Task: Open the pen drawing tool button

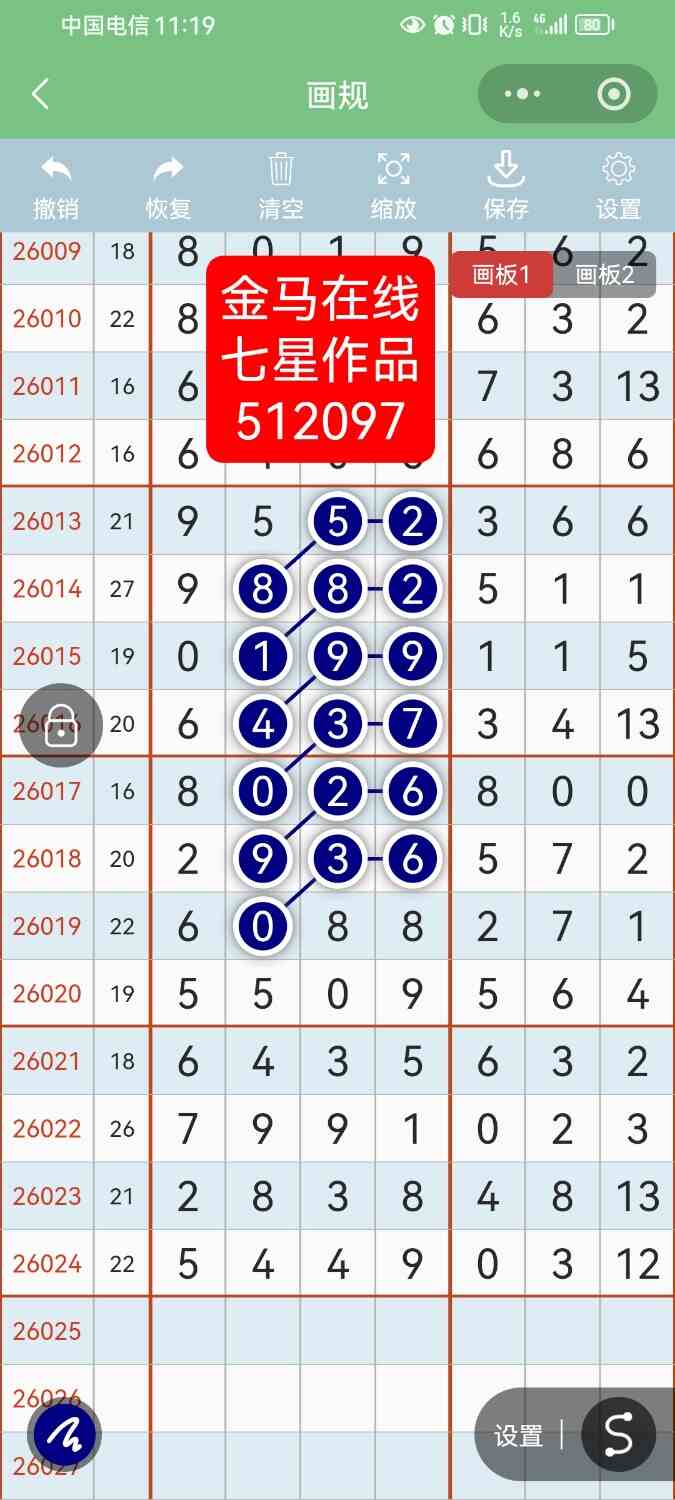Action: (x=65, y=1435)
